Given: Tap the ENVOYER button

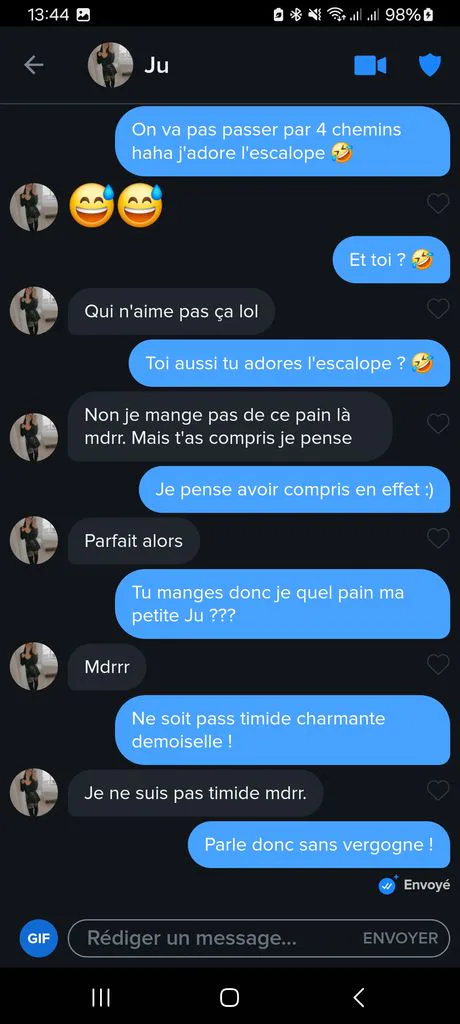Looking at the screenshot, I should click(x=401, y=938).
